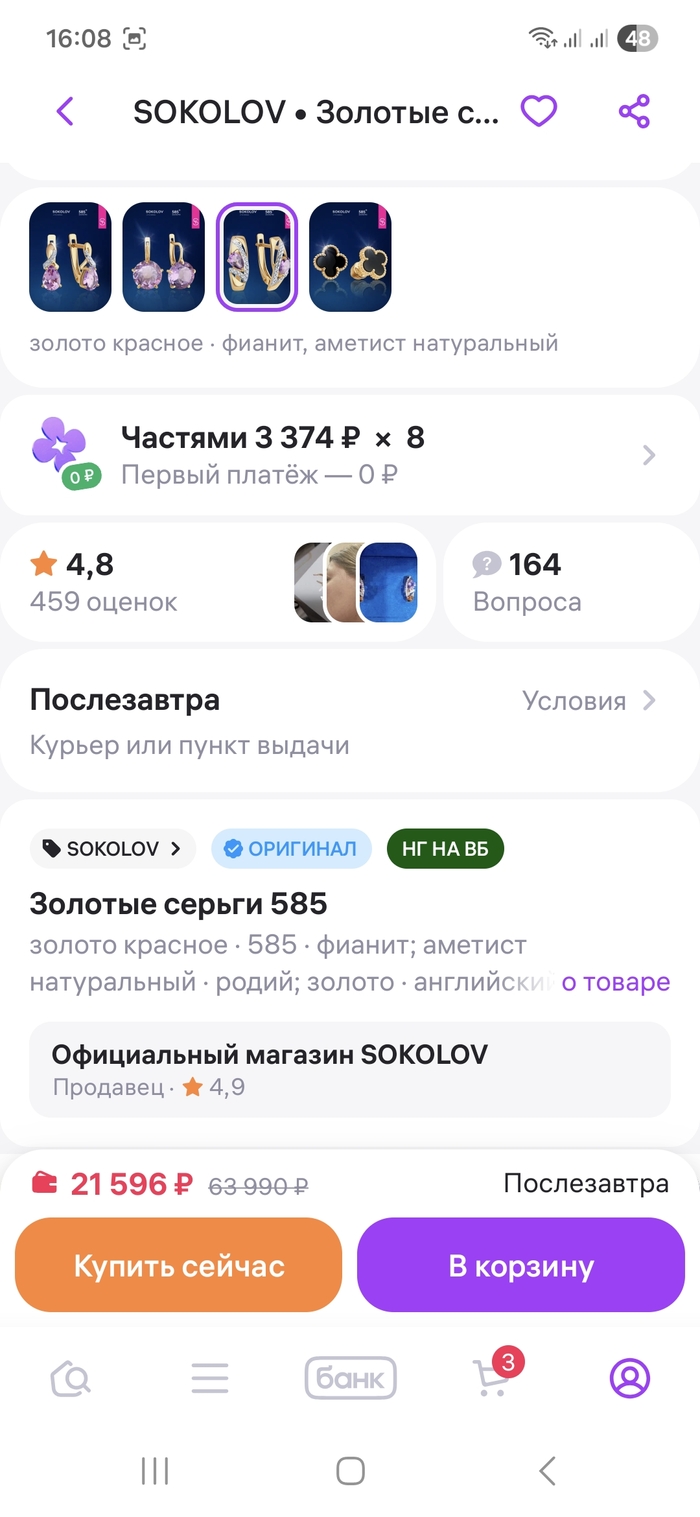Open the Частями installment payment details
Image resolution: width=700 pixels, height=1517 pixels.
pyautogui.click(x=350, y=455)
